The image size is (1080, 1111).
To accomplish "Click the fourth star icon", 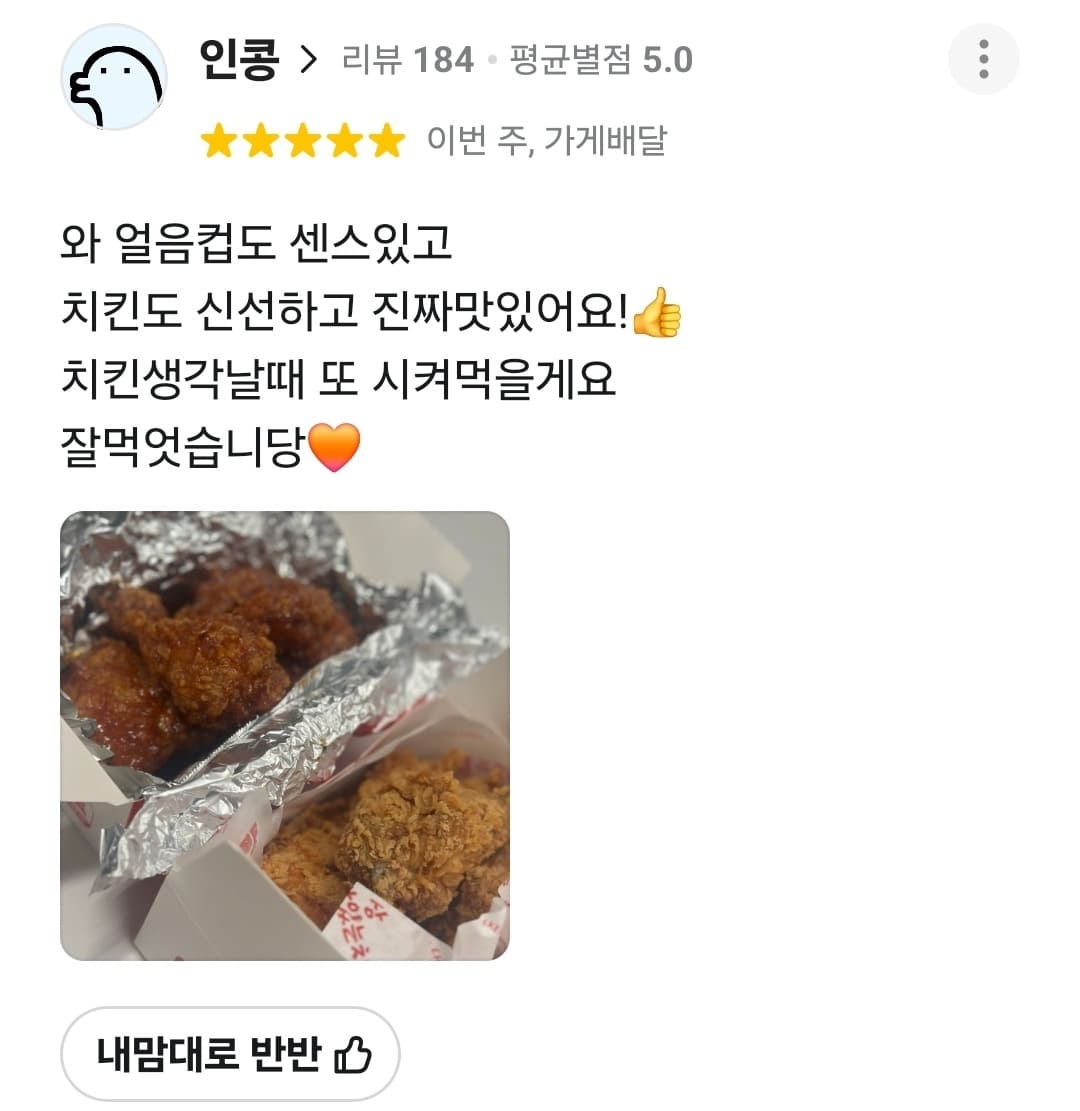I will coord(343,142).
